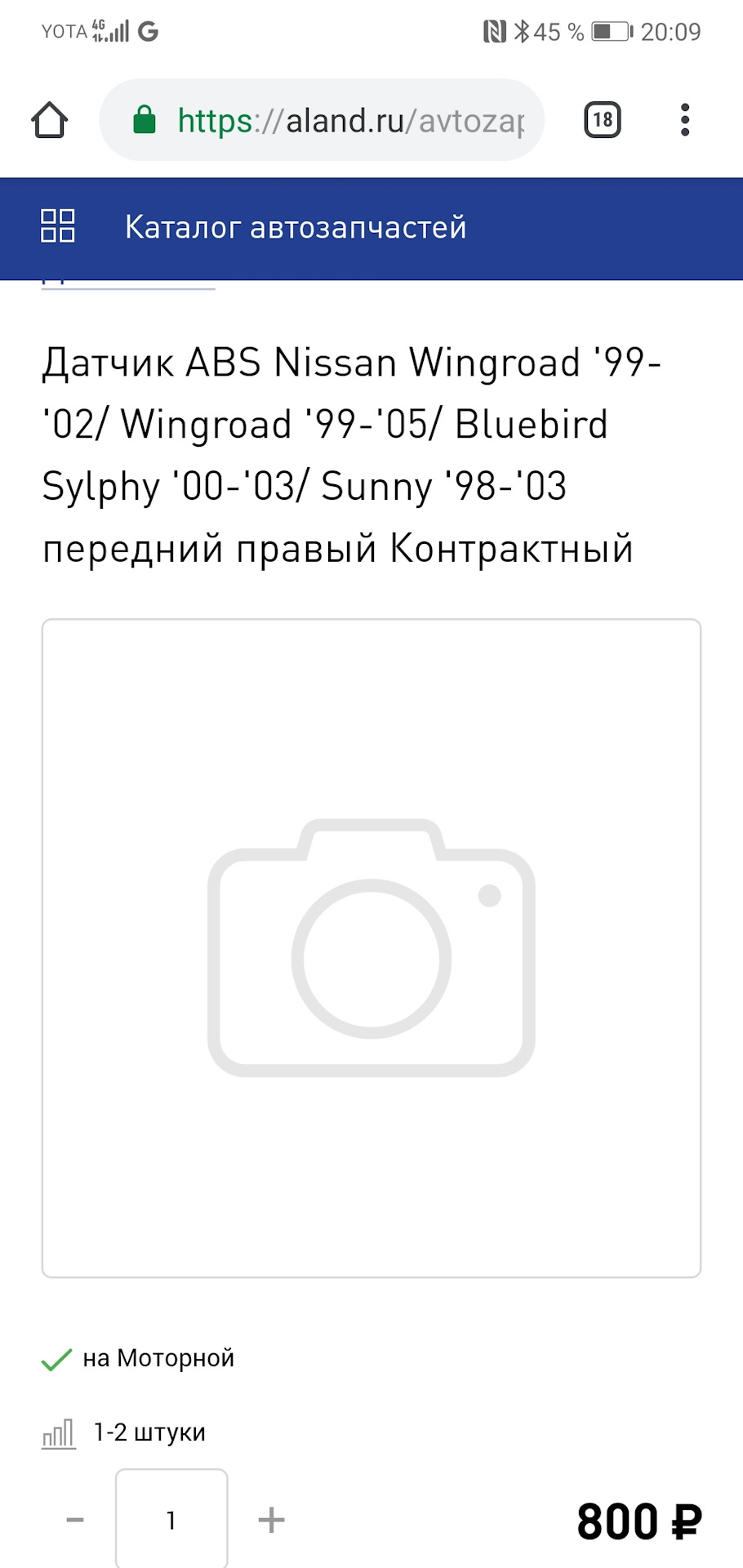Increase quantity with the plus button
Image resolution: width=743 pixels, height=1568 pixels.
tap(271, 1519)
